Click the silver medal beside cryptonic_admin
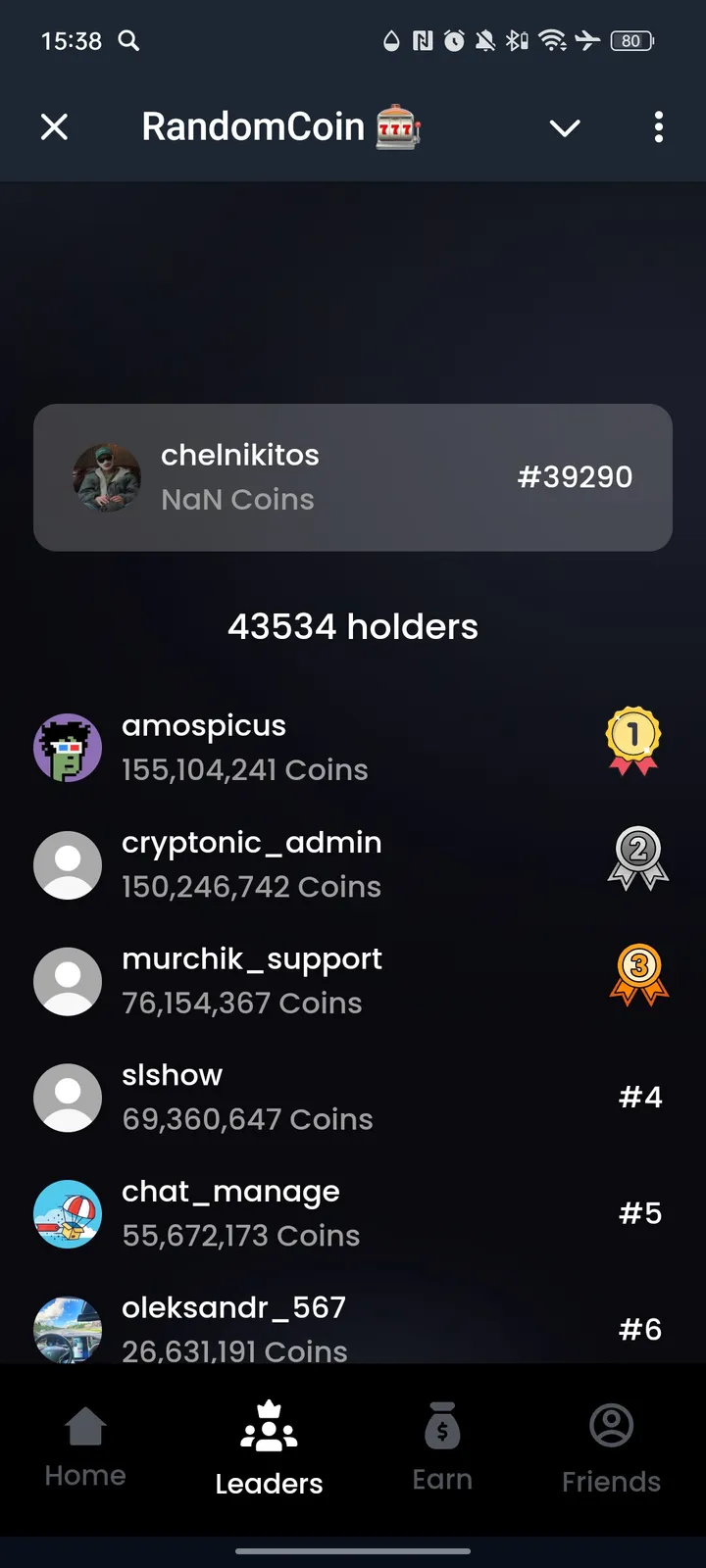Screen dimensions: 706x1568 (x=638, y=857)
